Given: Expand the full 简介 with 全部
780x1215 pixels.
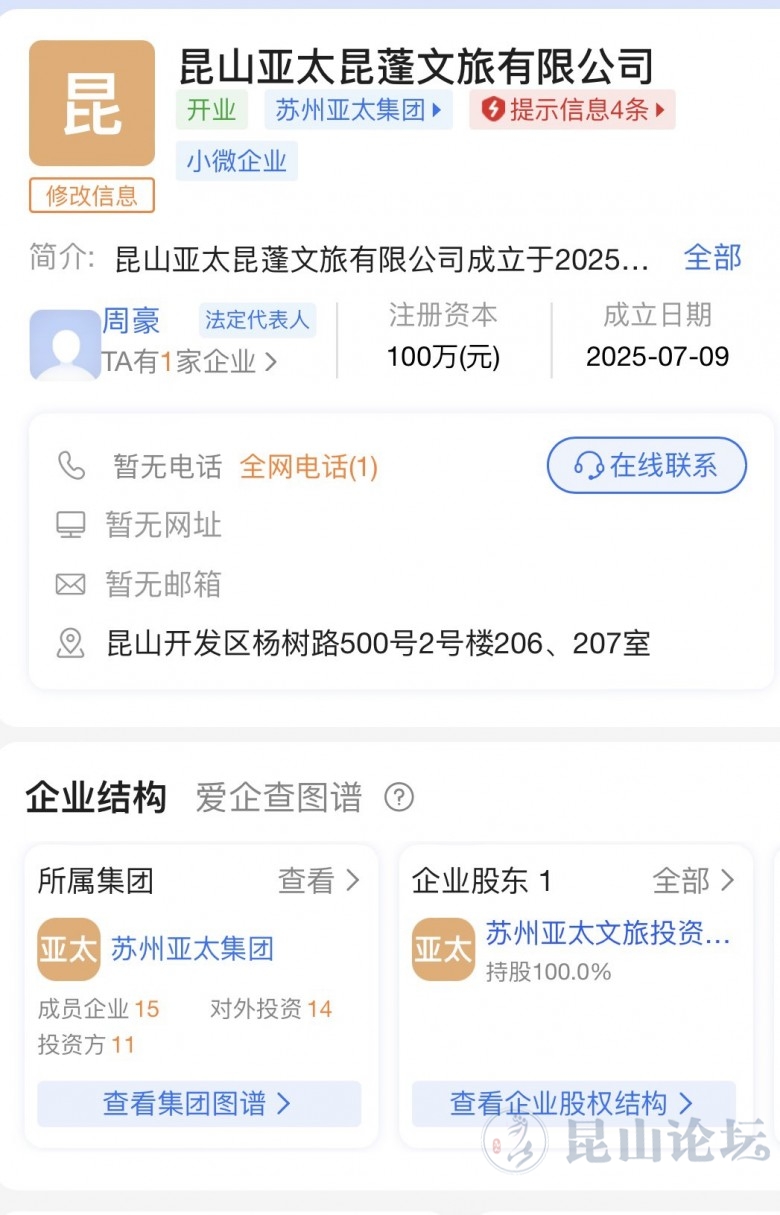Looking at the screenshot, I should [x=712, y=258].
